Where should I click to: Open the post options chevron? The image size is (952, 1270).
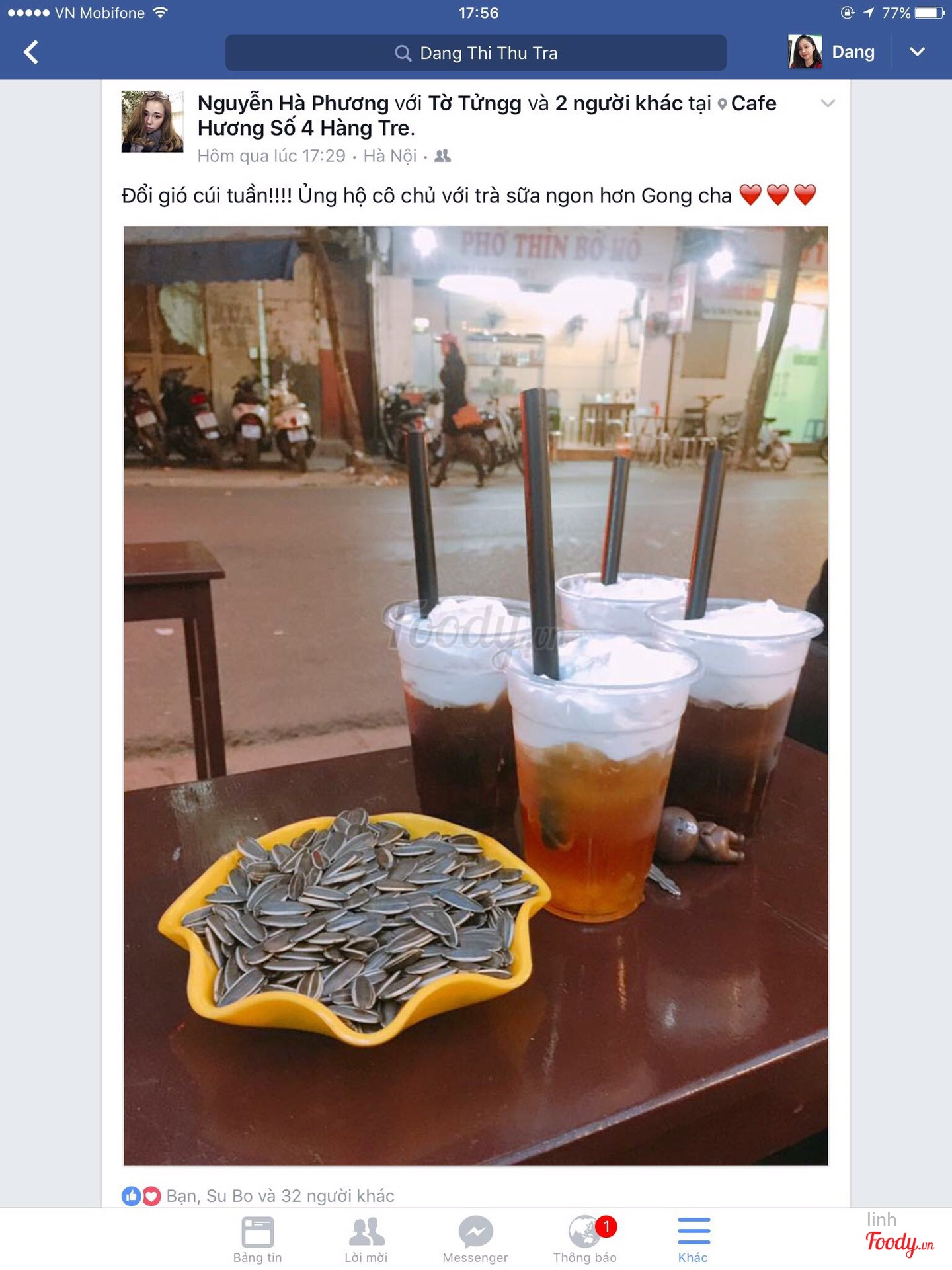tap(827, 103)
